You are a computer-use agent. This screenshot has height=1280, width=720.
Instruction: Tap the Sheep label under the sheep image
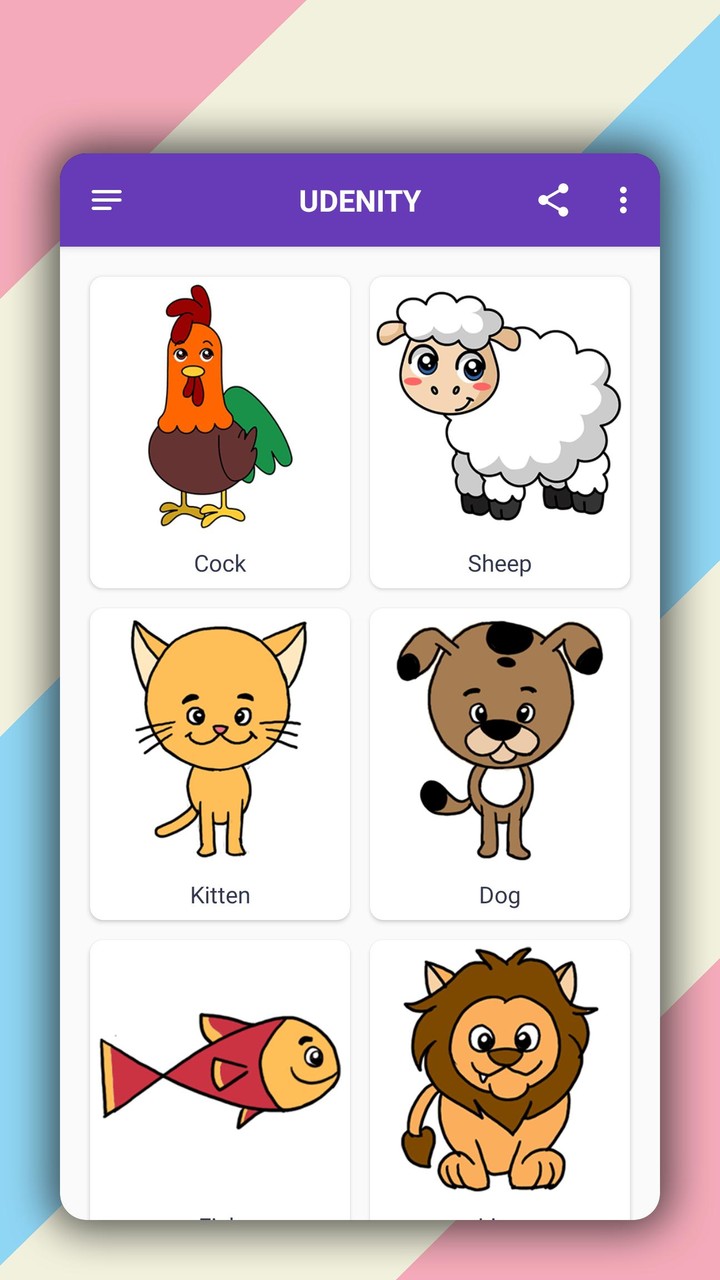[500, 563]
